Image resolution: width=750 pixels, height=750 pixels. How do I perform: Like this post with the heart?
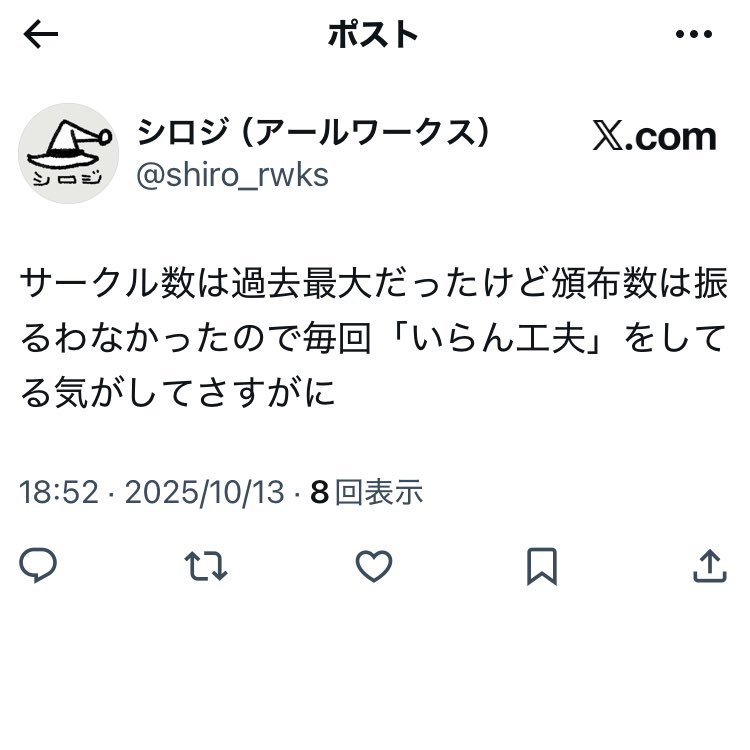(374, 567)
